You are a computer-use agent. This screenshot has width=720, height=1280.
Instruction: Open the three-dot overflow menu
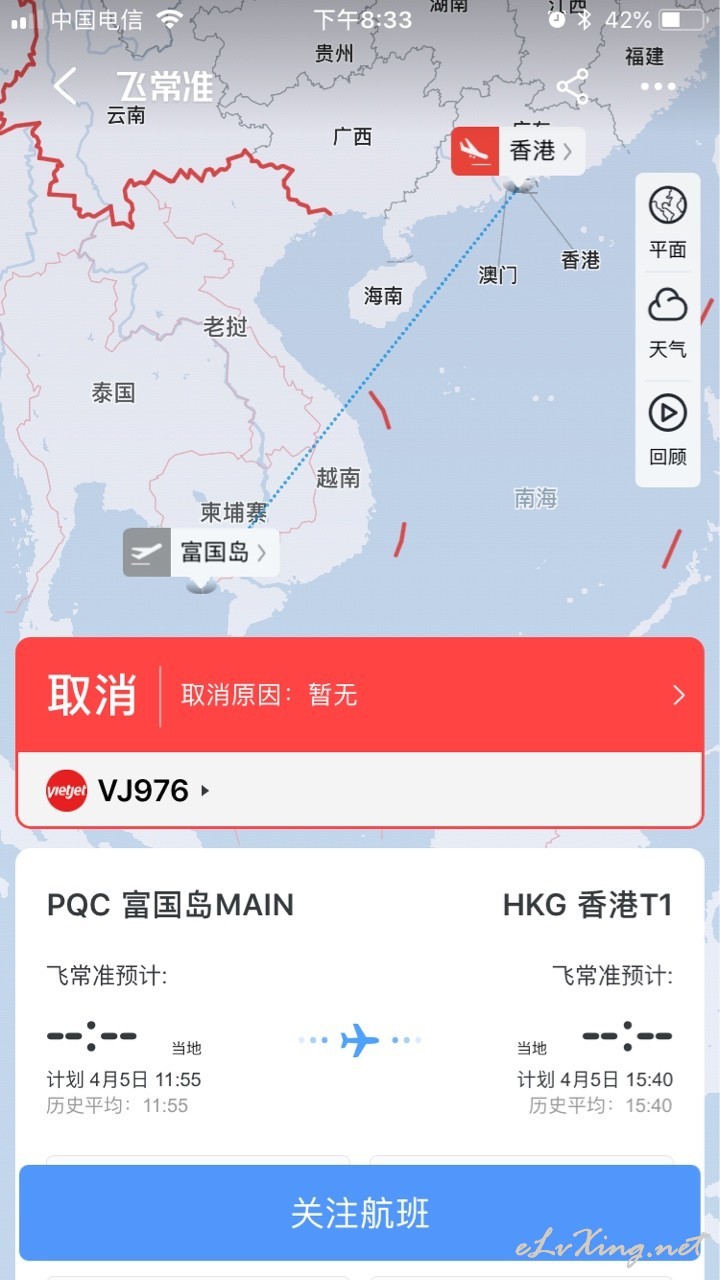658,87
